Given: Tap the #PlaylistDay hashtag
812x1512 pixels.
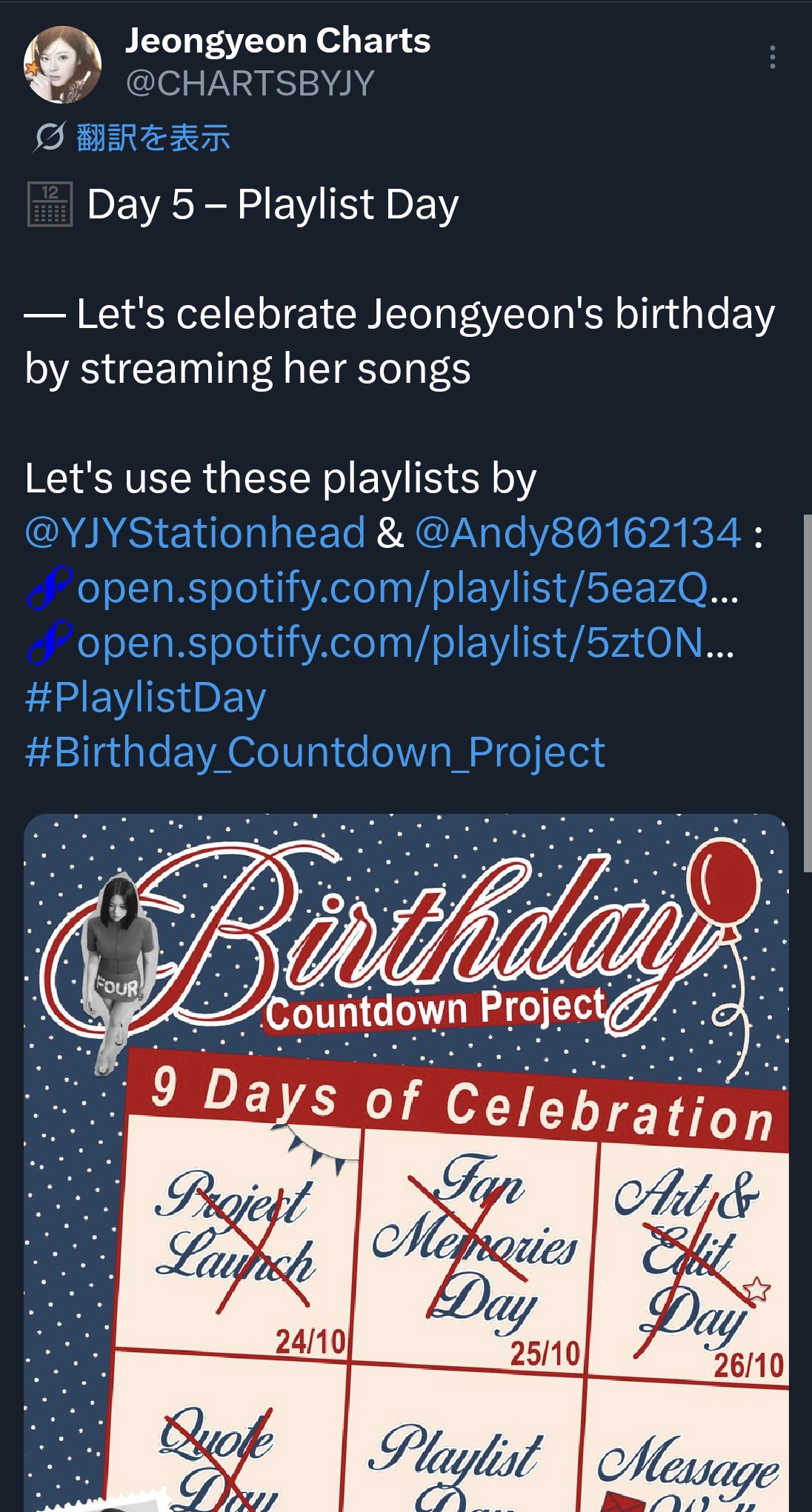Looking at the screenshot, I should (145, 698).
